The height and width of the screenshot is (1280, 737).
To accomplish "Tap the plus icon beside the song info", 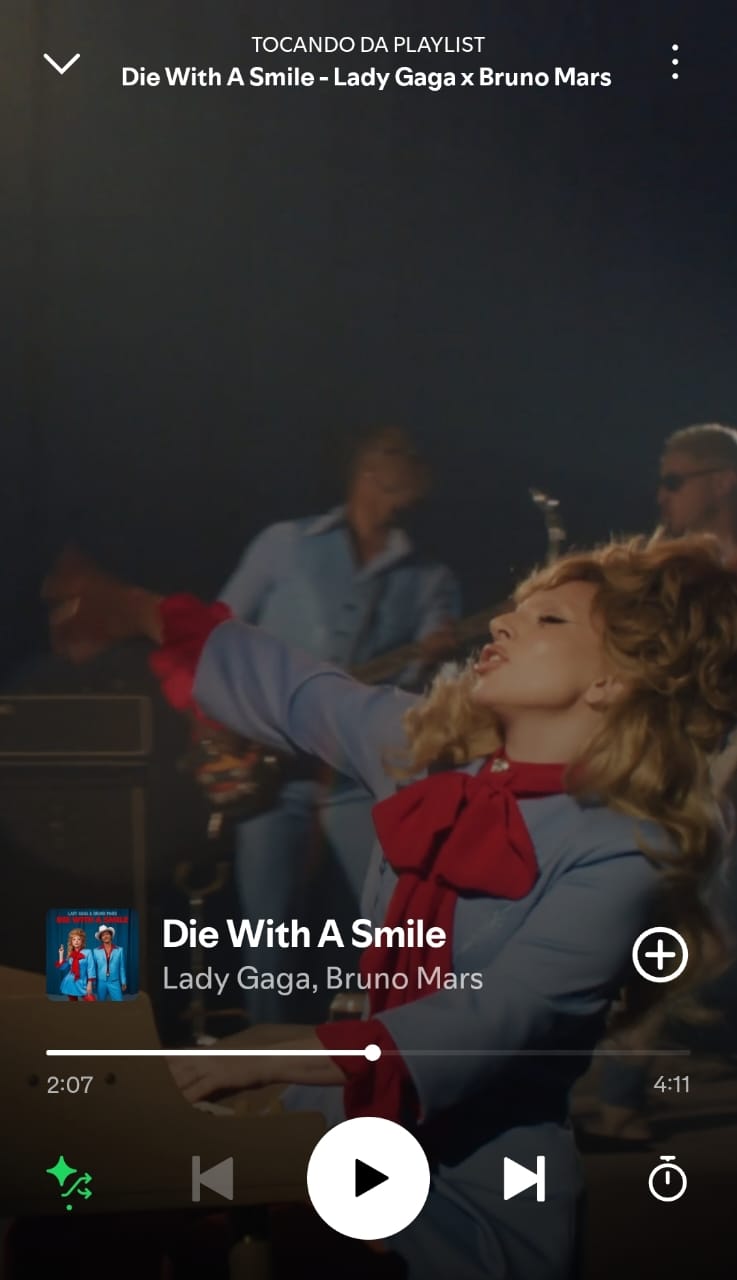I will click(659, 954).
